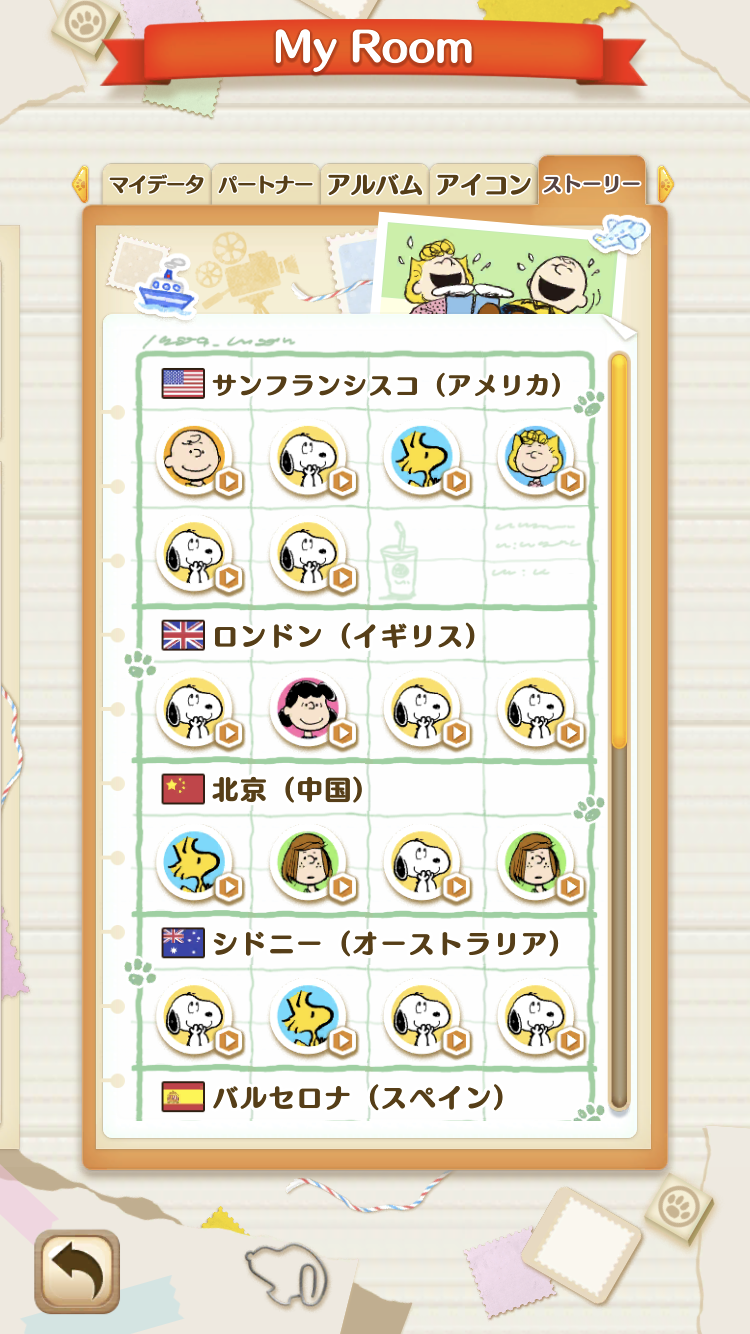Tap the right arrow beside the tabs

pyautogui.click(x=665, y=184)
